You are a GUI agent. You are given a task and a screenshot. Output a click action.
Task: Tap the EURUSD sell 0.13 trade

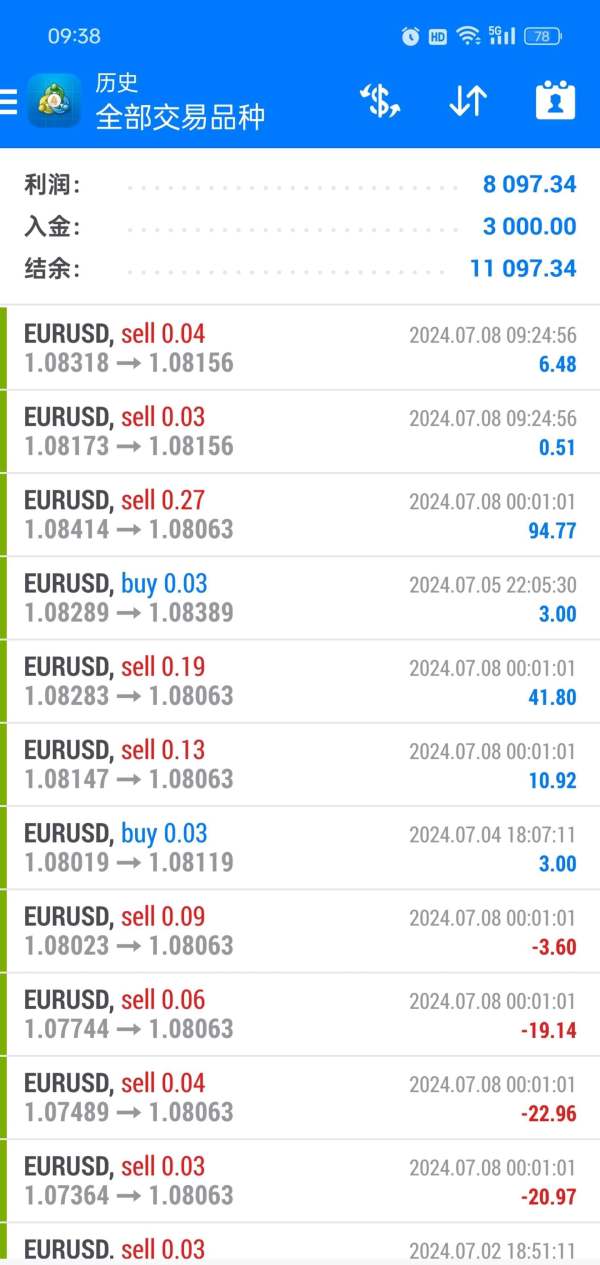pos(300,764)
